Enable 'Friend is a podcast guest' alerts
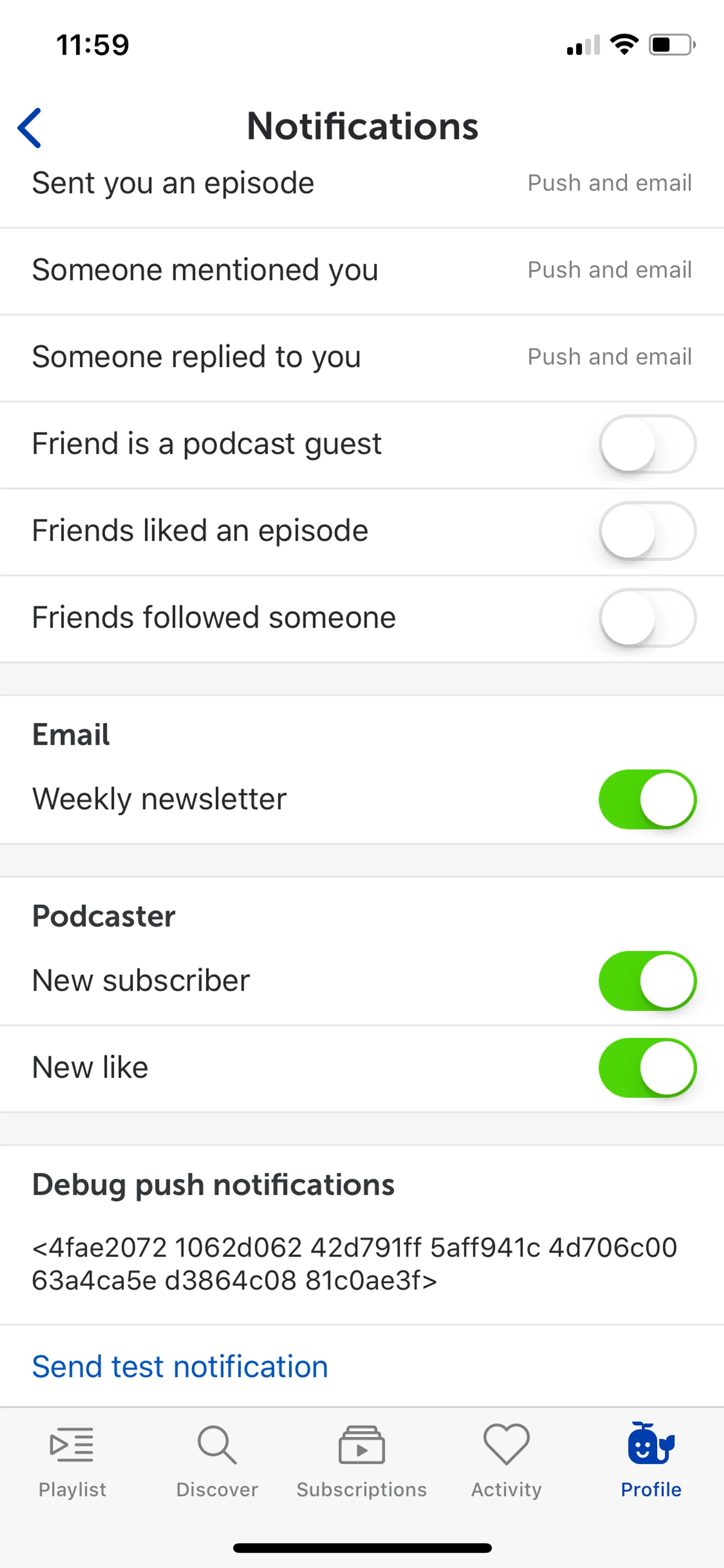Image resolution: width=724 pixels, height=1568 pixels. click(x=647, y=444)
